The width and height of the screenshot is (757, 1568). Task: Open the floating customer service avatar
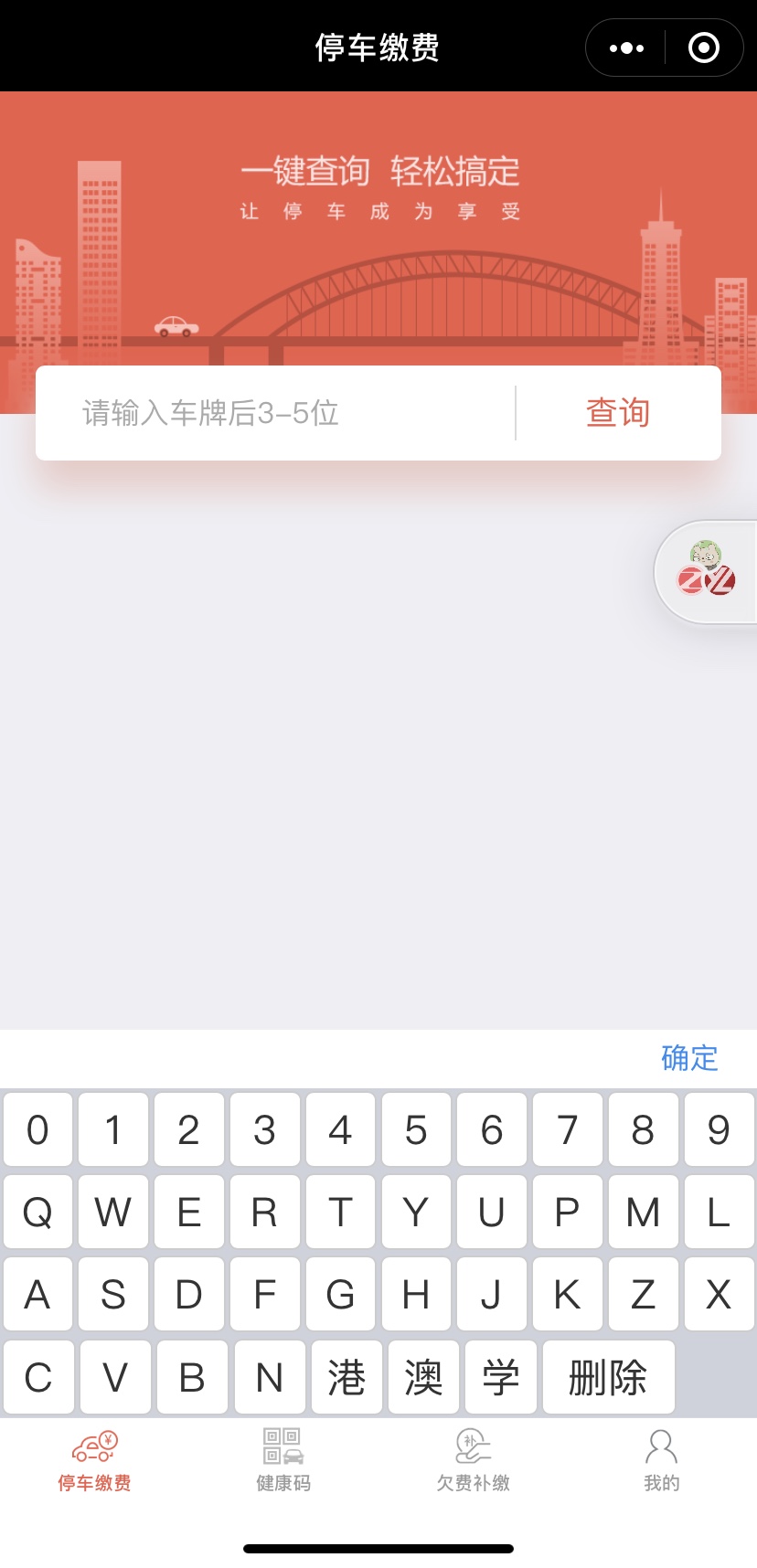click(x=706, y=572)
